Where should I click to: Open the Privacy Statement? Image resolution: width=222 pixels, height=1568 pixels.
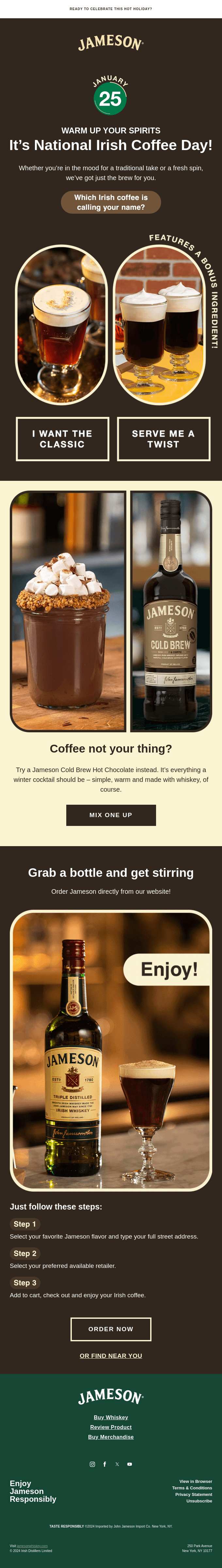coord(193,1494)
